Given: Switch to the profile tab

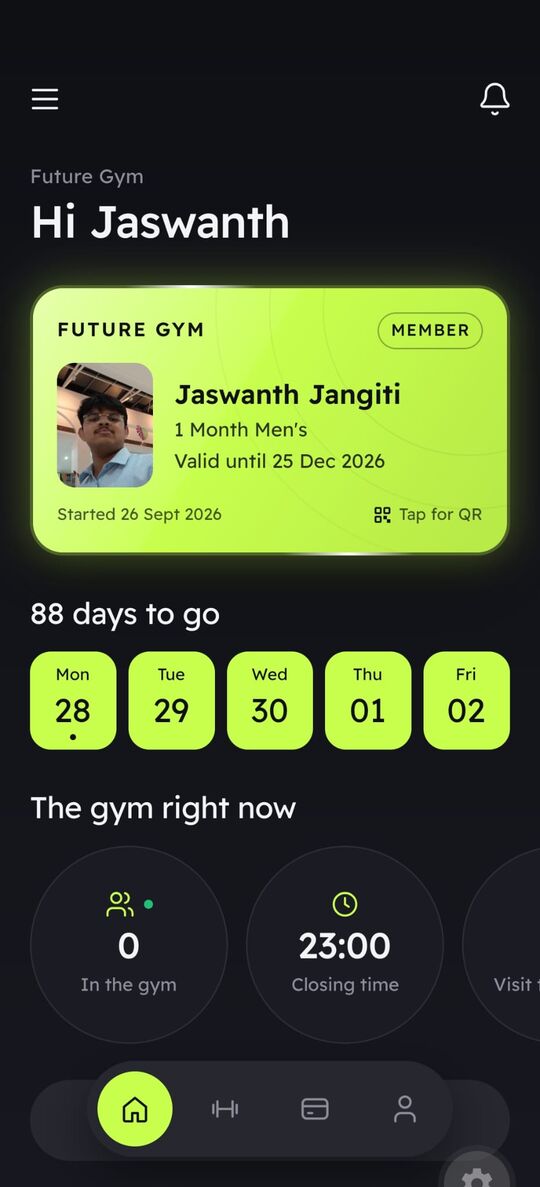Looking at the screenshot, I should click(404, 1110).
